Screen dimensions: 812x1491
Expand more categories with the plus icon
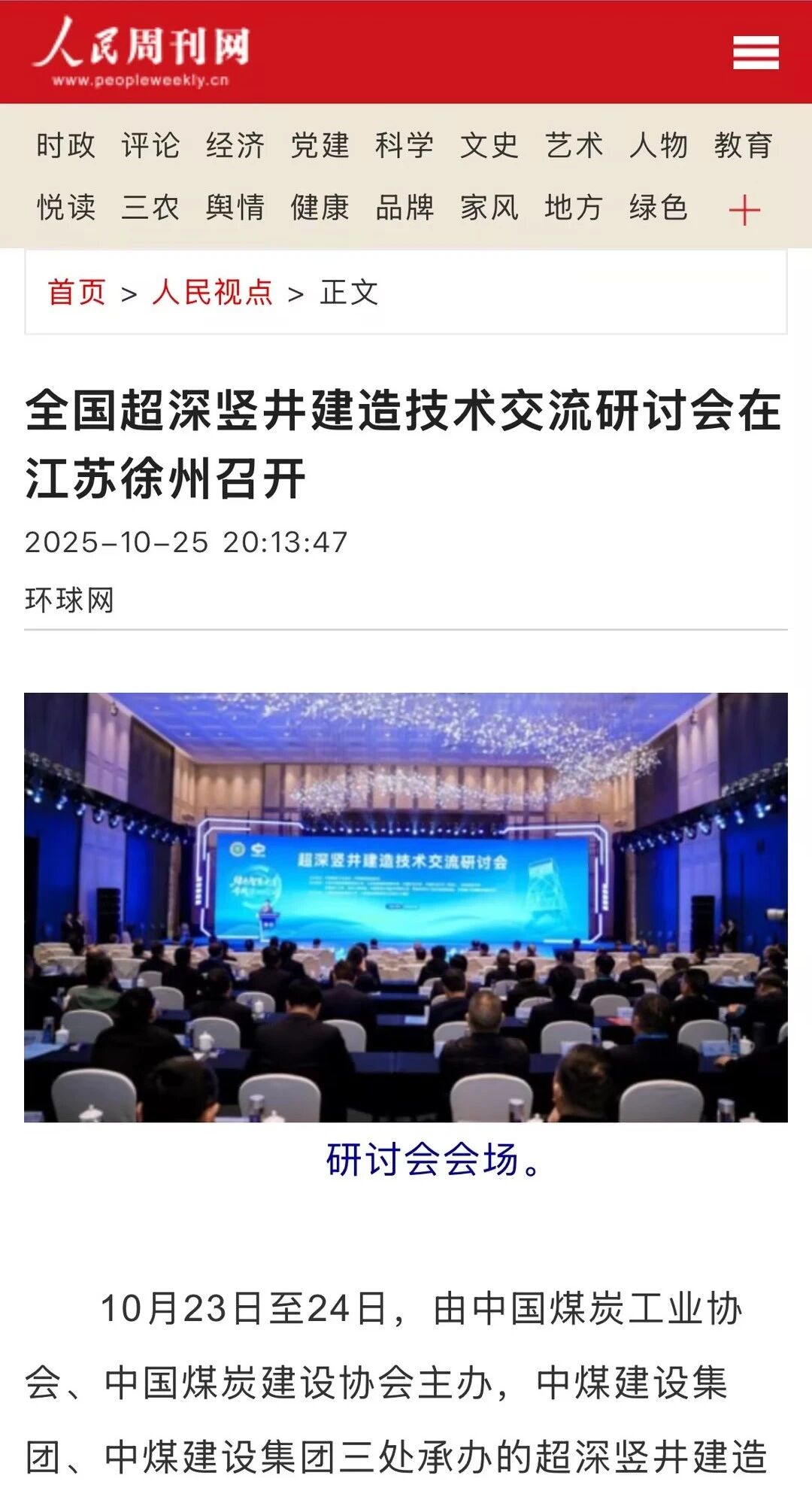pos(744,210)
